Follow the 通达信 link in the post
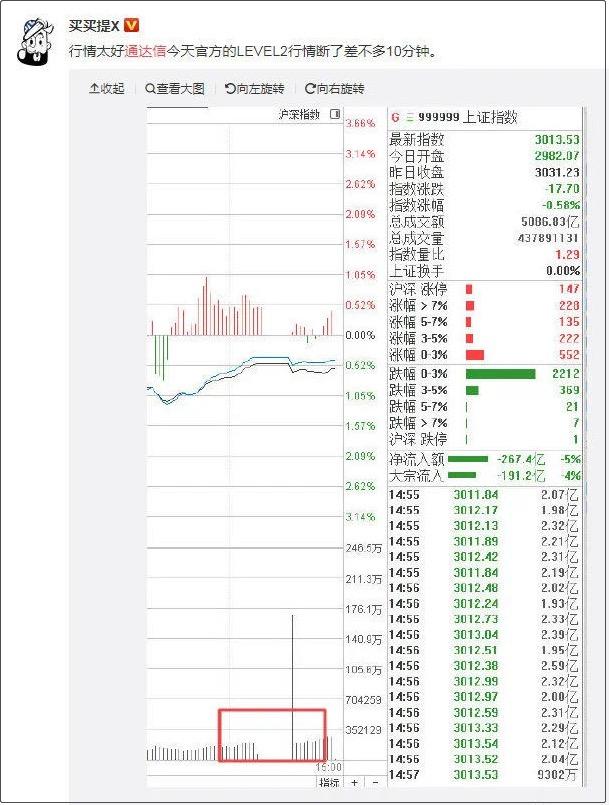609x805 pixels. tap(145, 49)
